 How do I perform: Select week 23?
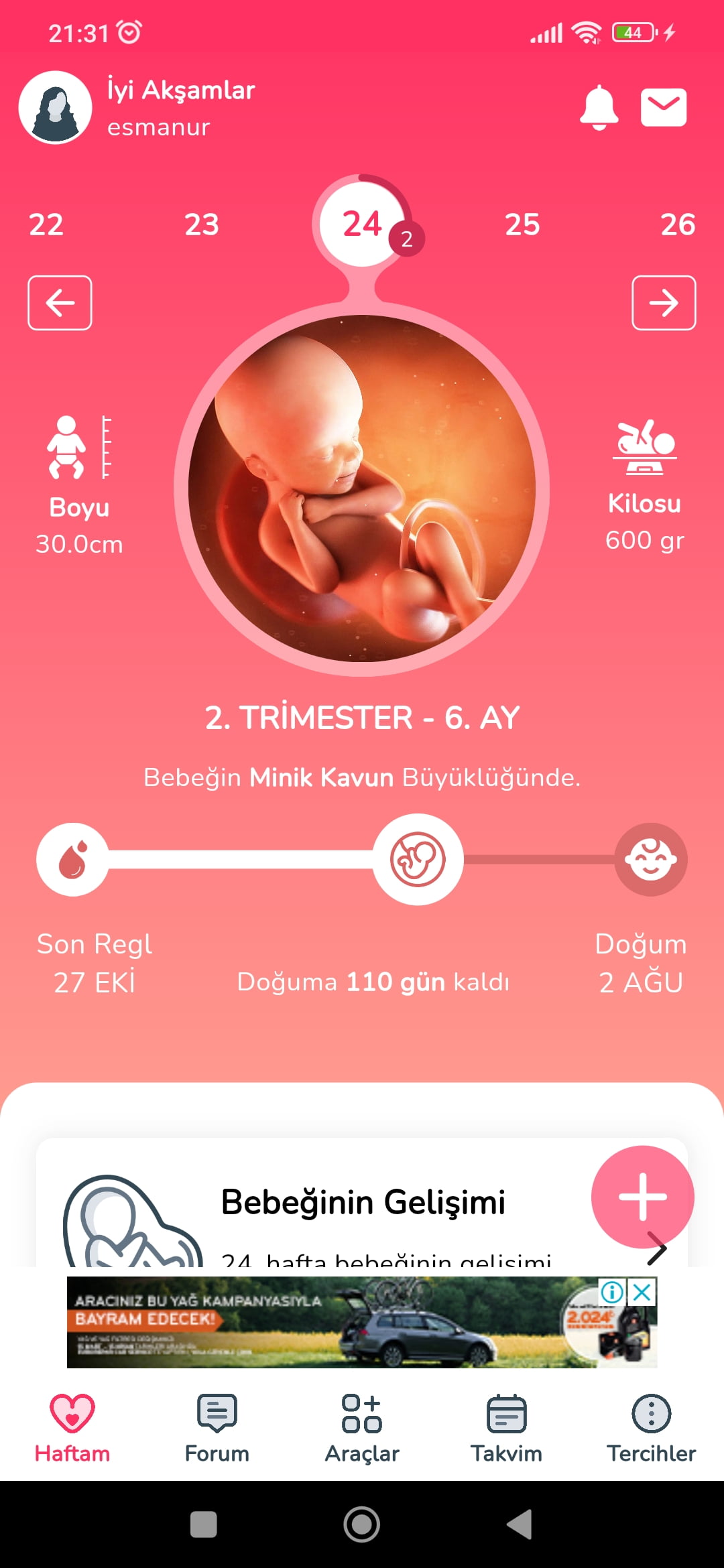click(202, 224)
